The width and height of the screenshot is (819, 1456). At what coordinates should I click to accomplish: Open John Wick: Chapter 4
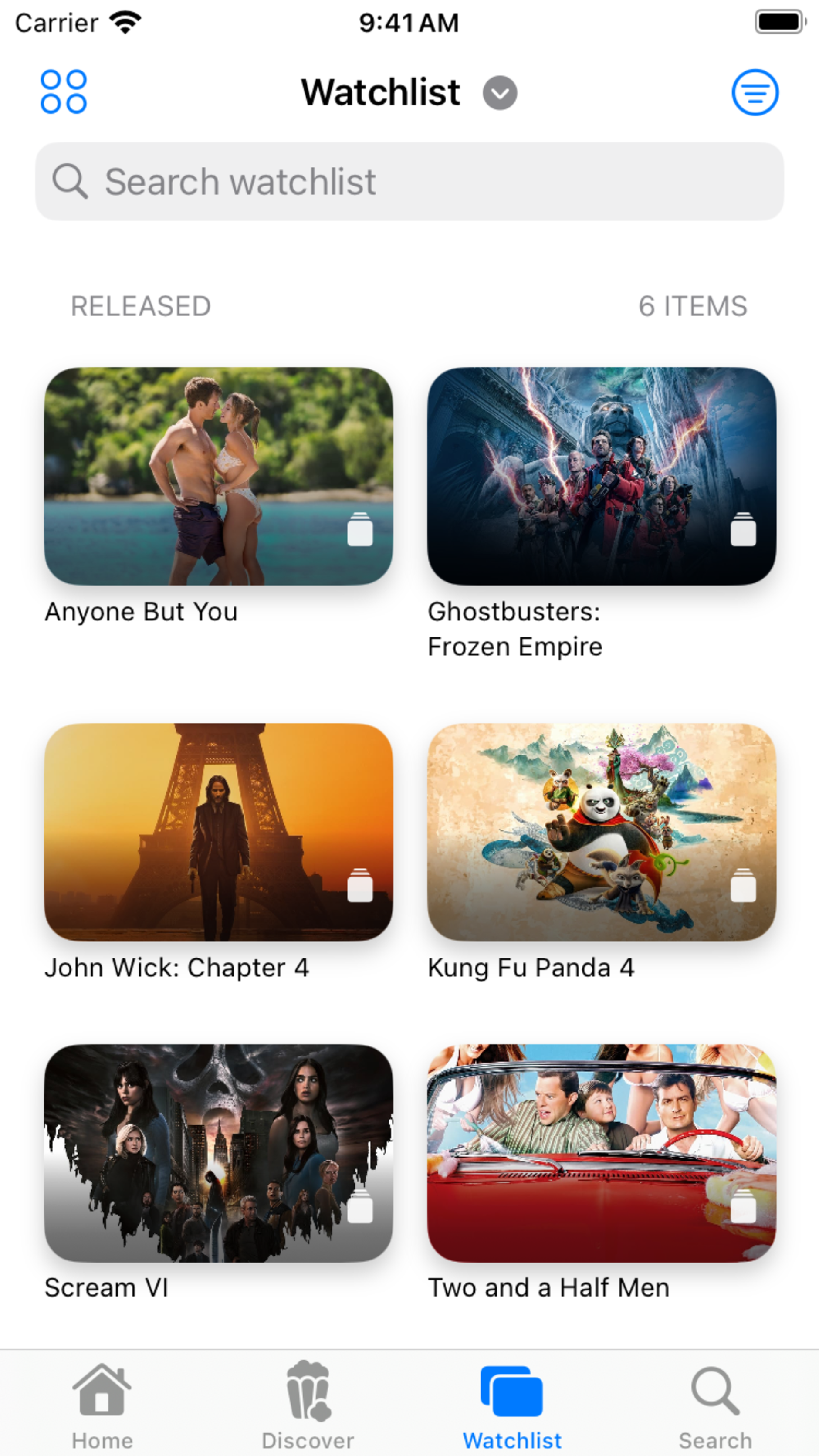click(218, 831)
